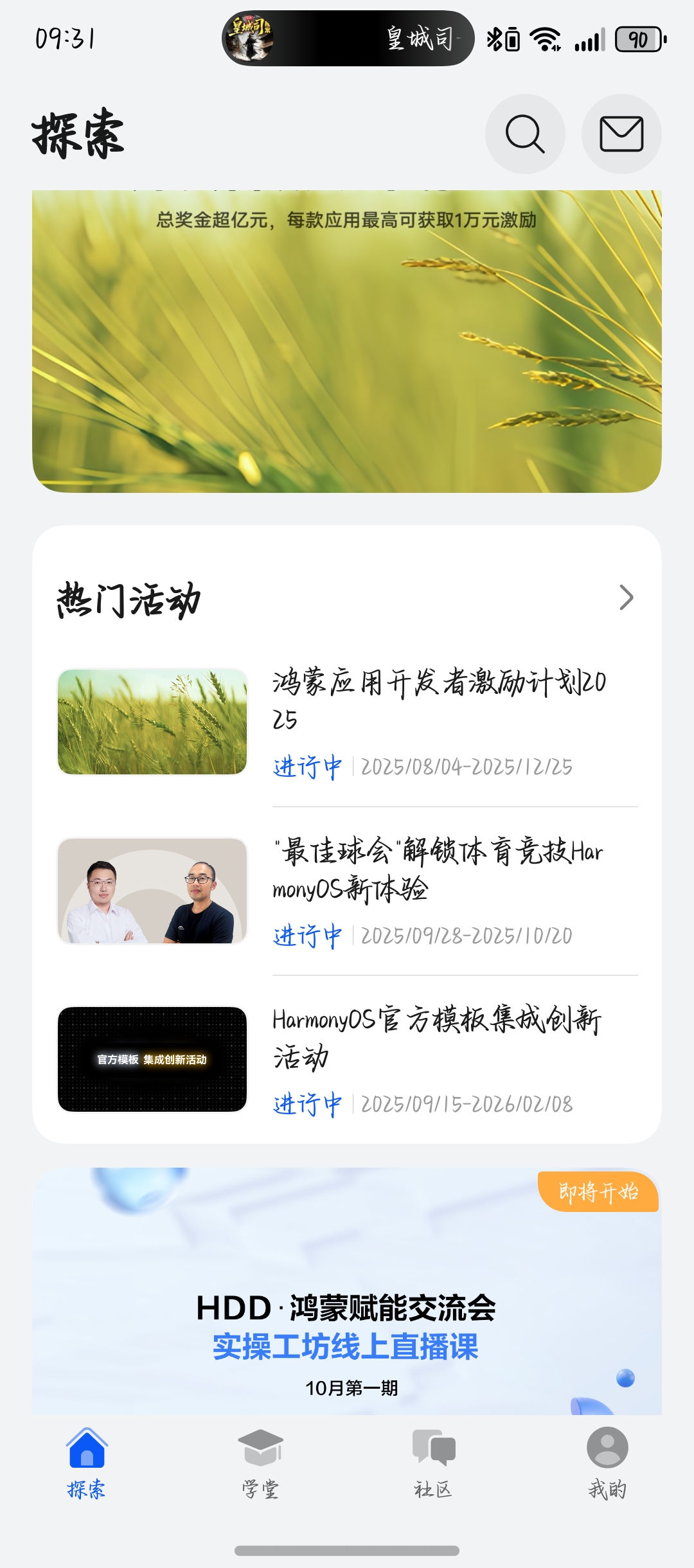Open the incentive prize wheat banner
This screenshot has height=1568, width=694.
347,341
